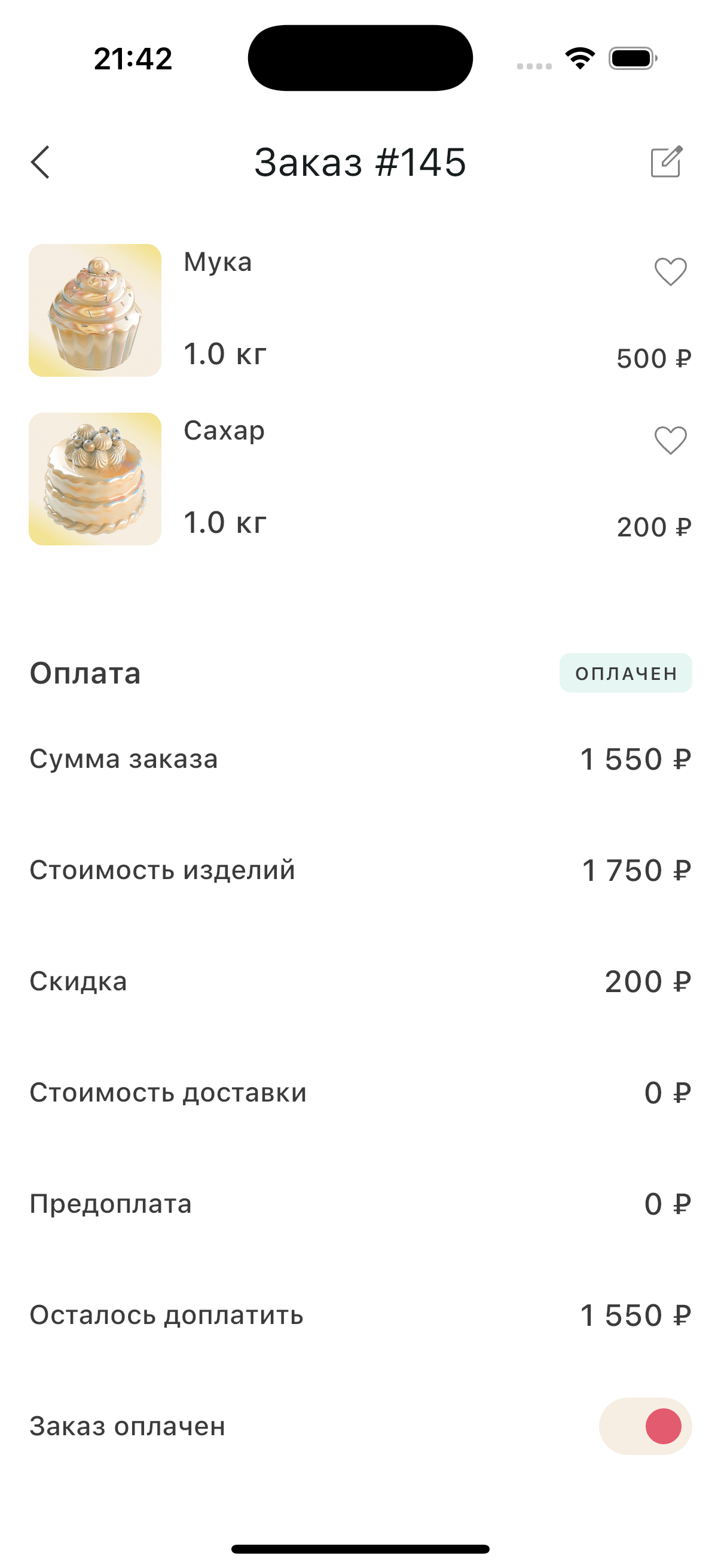This screenshot has height=1568, width=721.
Task: Favorite the Мука item
Action: [x=670, y=271]
